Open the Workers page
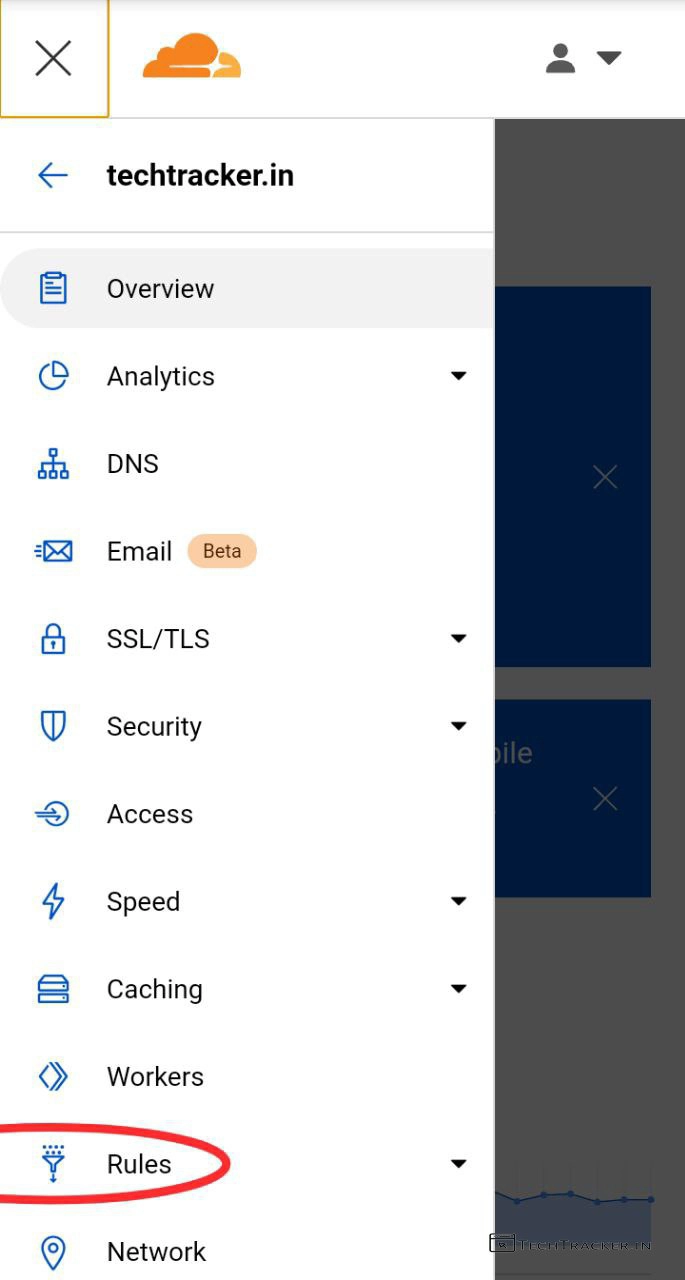Image resolution: width=685 pixels, height=1280 pixels. point(155,1077)
